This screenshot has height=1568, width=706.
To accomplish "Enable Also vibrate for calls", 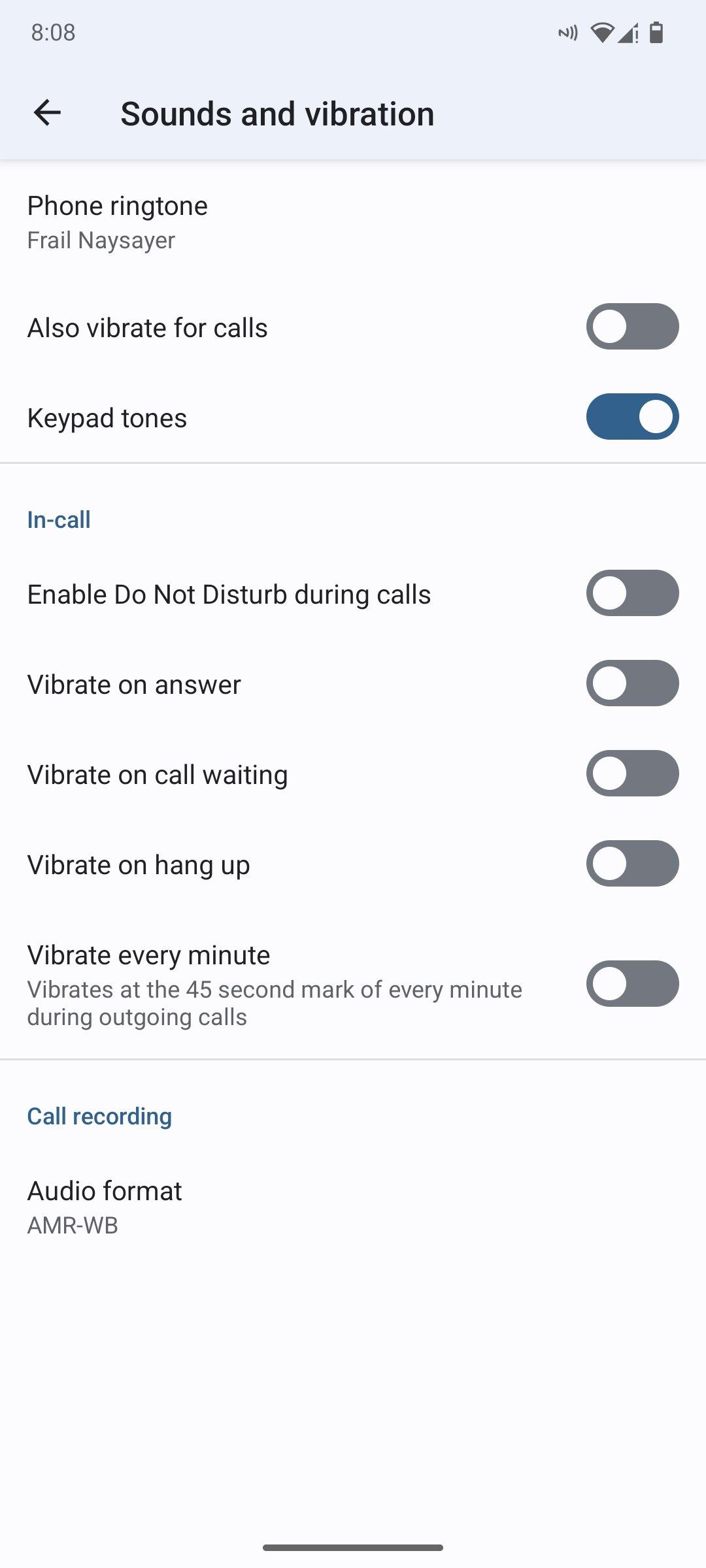I will 631,327.
